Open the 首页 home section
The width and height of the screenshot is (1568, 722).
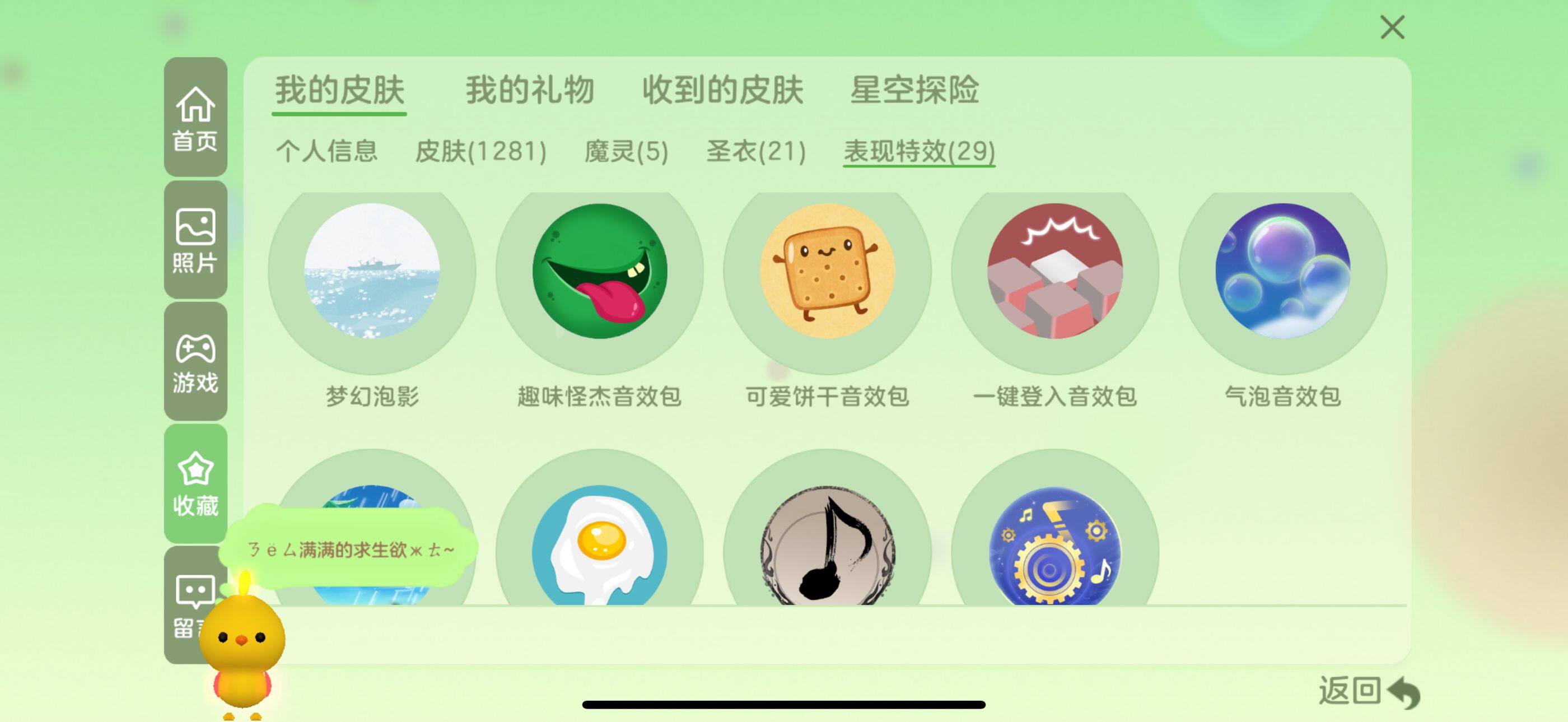(195, 118)
